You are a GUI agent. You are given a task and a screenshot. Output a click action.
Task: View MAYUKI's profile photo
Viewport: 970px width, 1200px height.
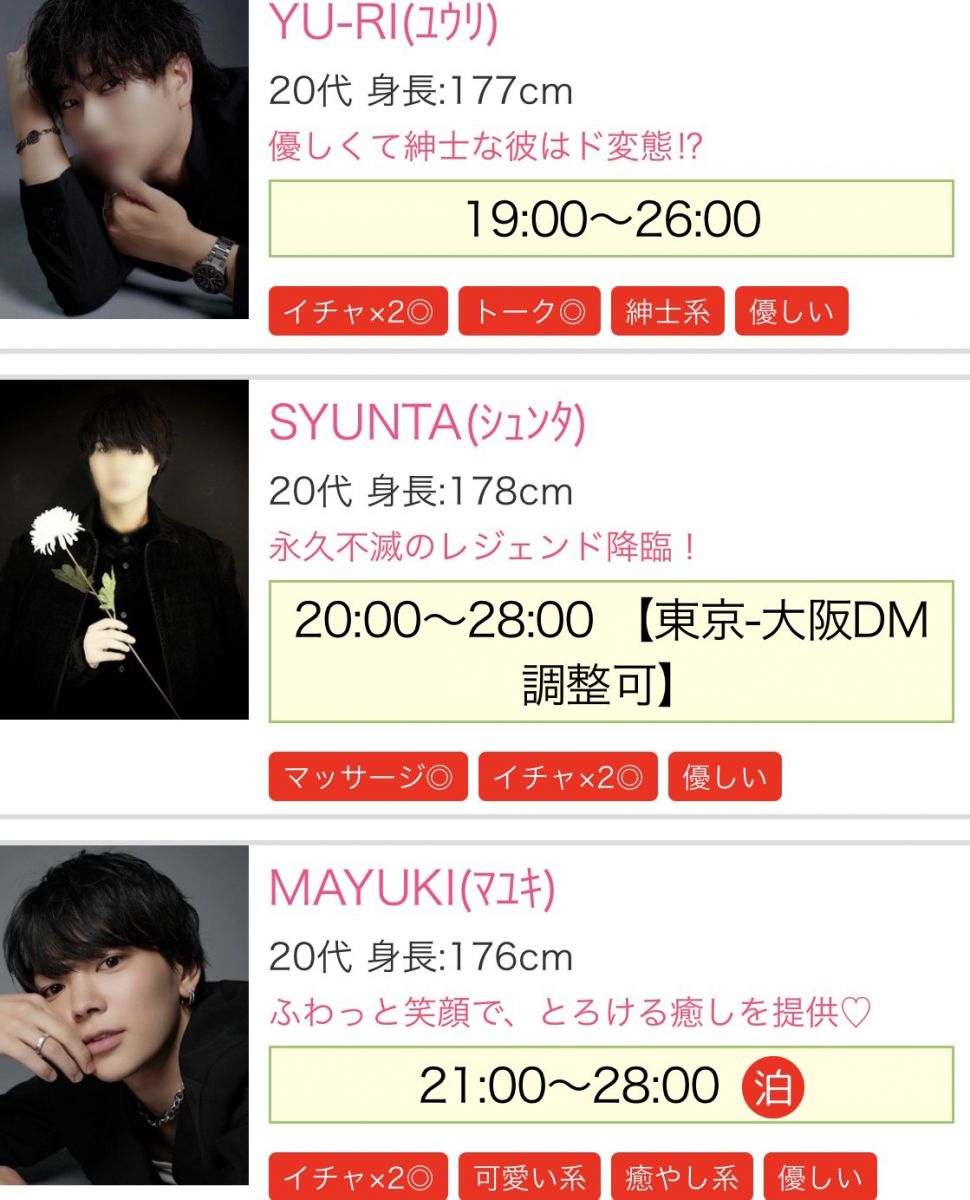point(124,1015)
